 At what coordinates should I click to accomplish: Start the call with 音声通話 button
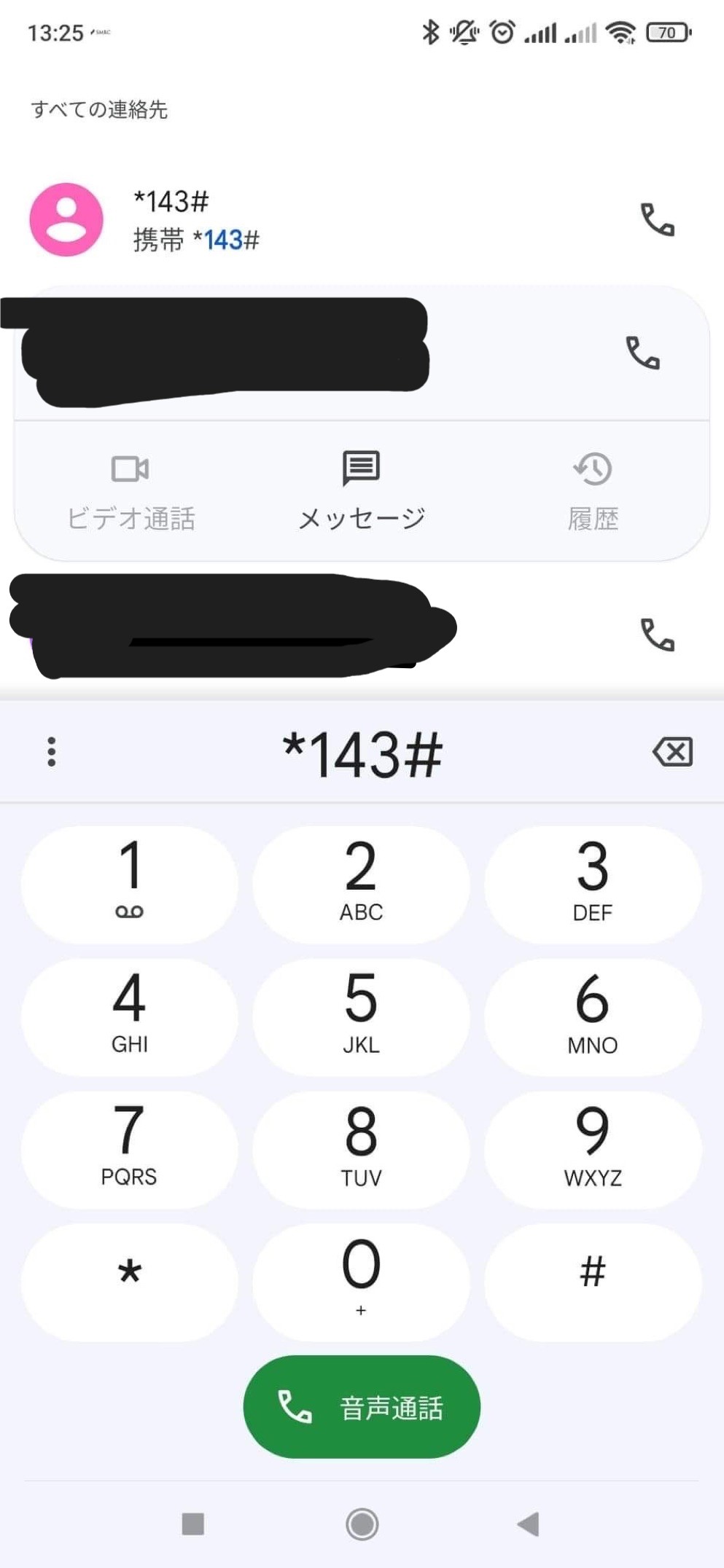tap(362, 1406)
